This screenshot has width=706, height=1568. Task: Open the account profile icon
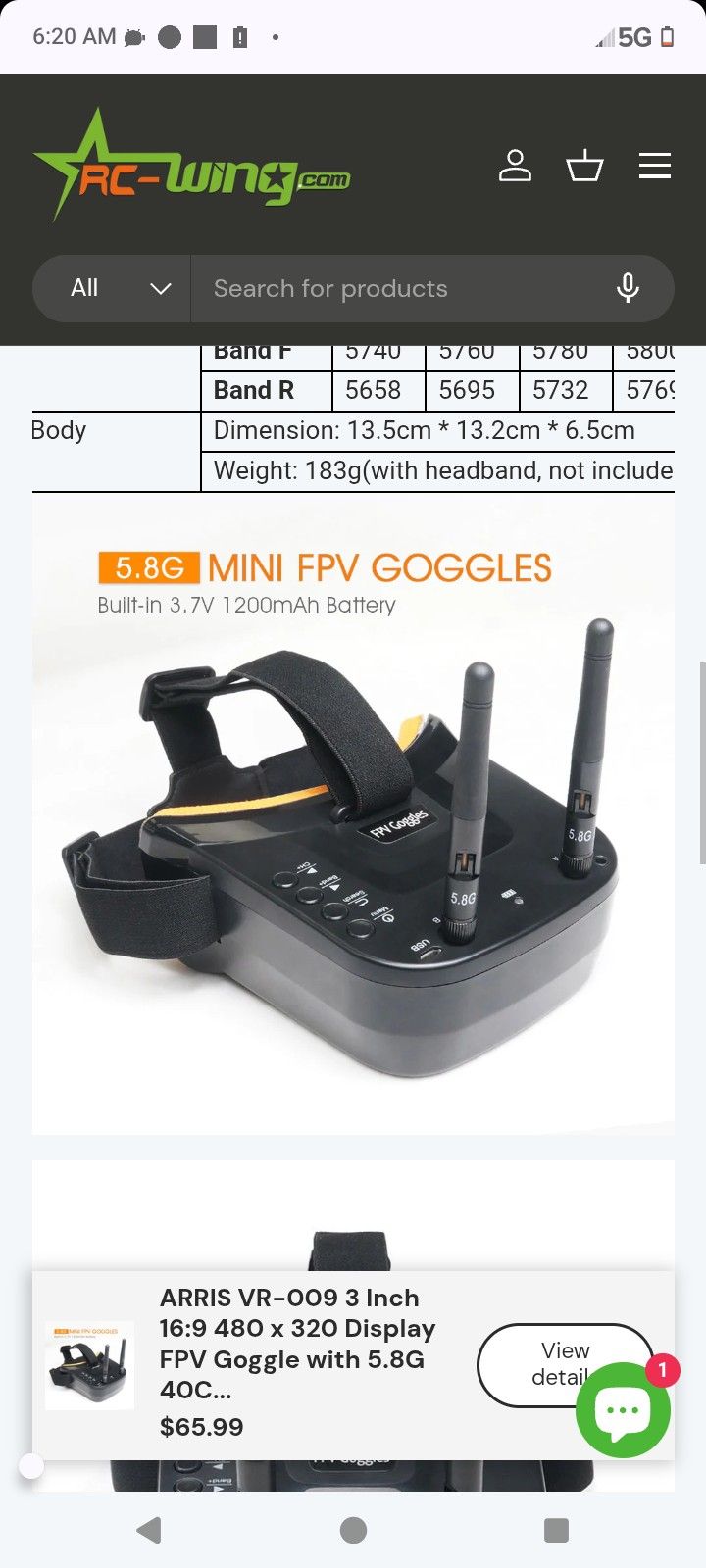click(516, 167)
